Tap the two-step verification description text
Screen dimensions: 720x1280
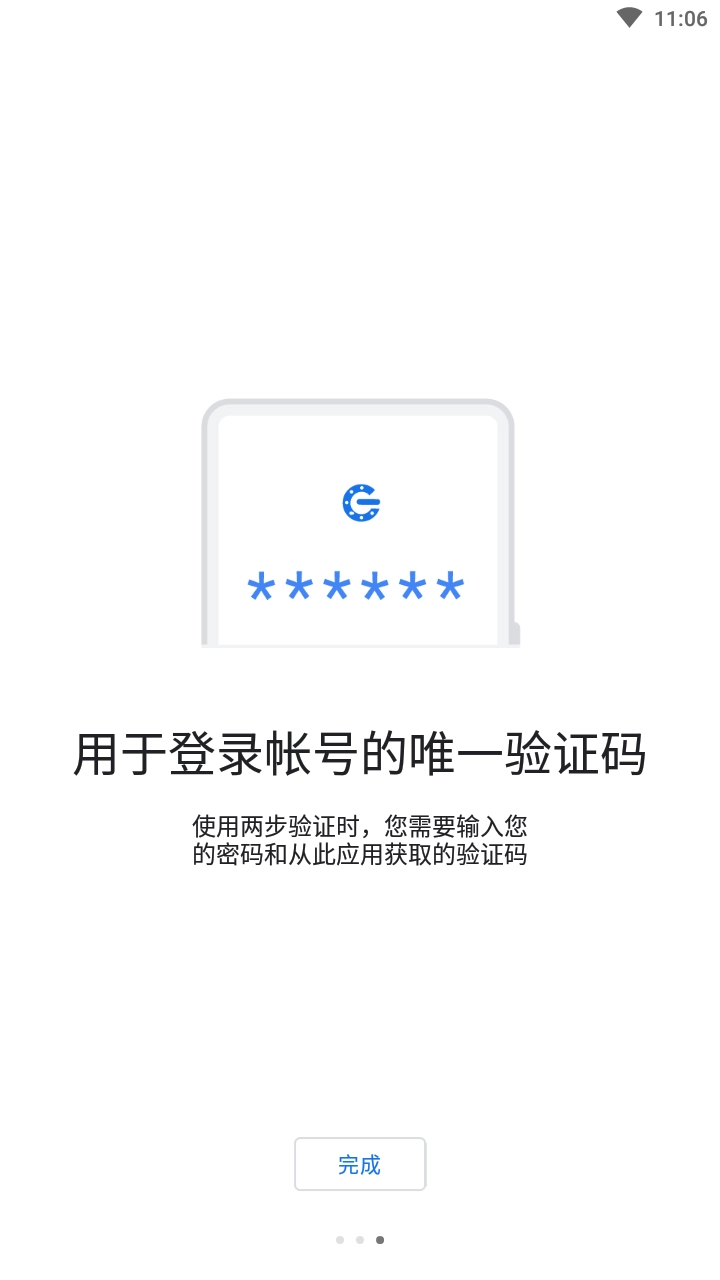[x=360, y=840]
